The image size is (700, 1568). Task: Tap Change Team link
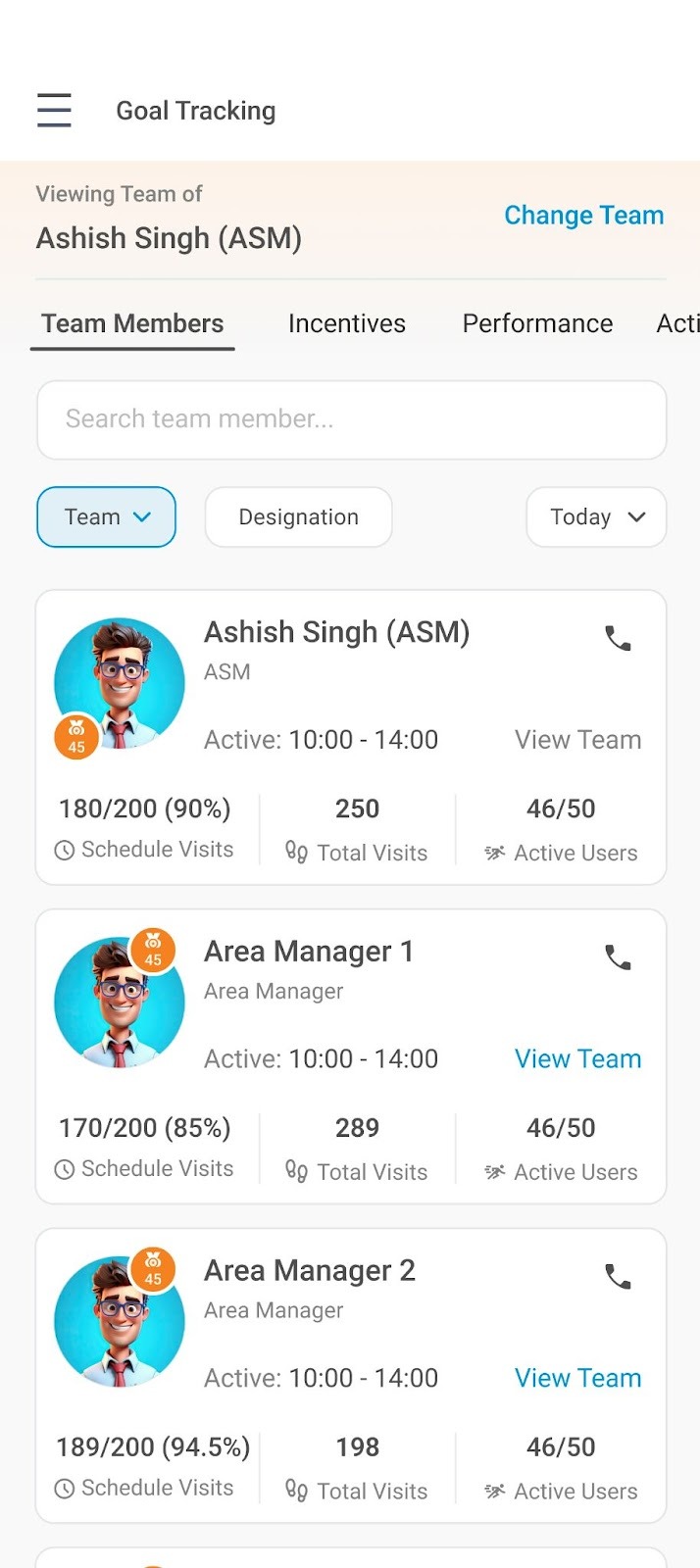pos(583,216)
